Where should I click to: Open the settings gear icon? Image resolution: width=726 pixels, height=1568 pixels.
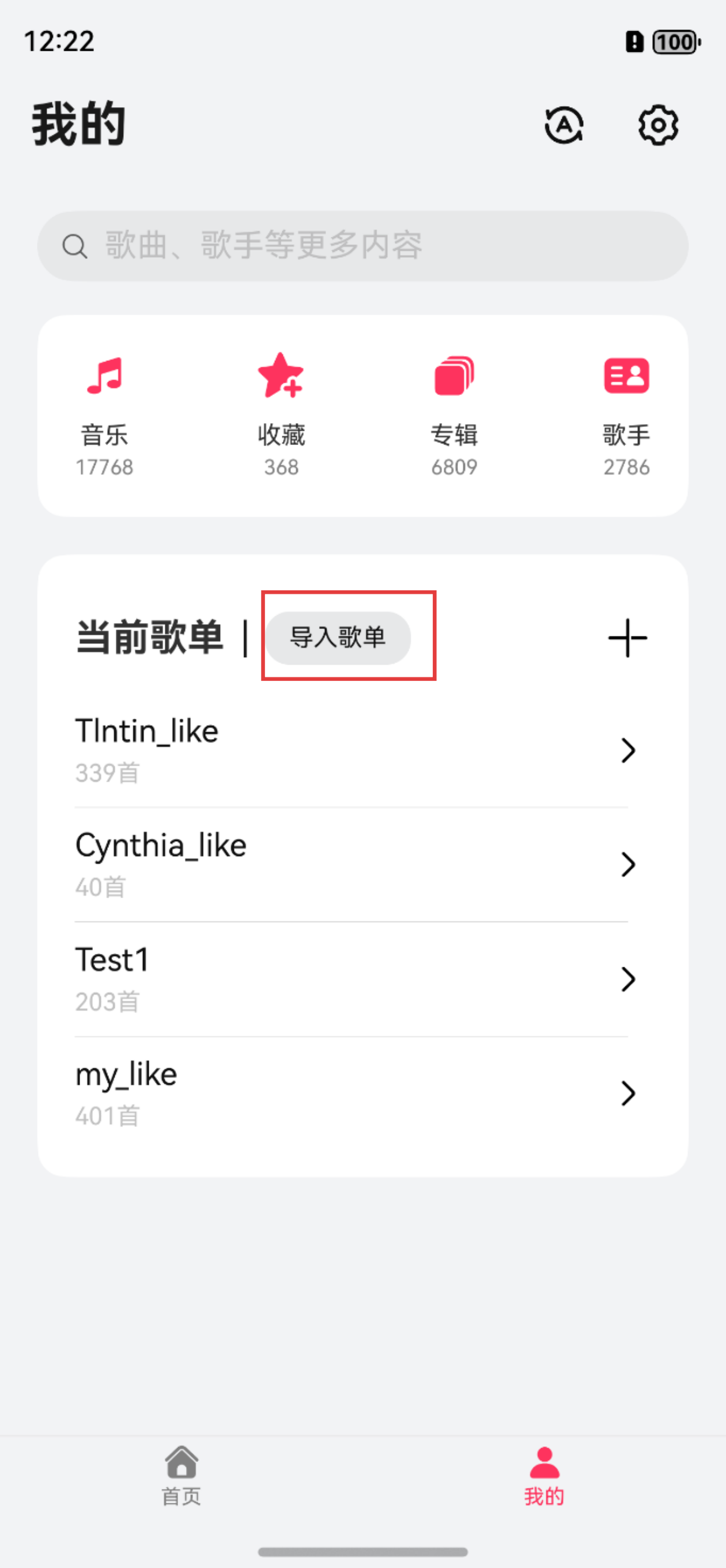pos(658,125)
